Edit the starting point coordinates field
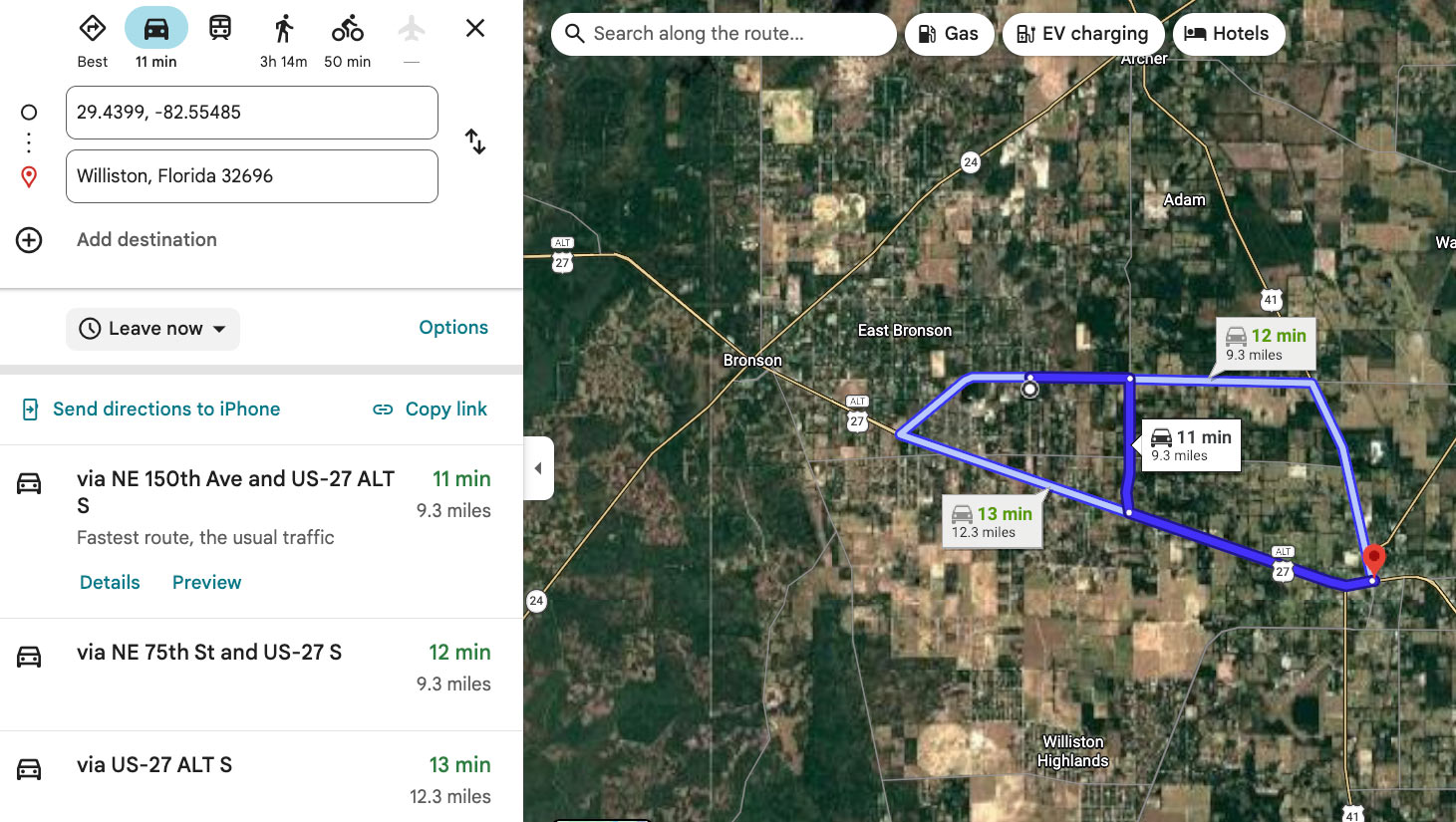The width and height of the screenshot is (1456, 822). [251, 113]
